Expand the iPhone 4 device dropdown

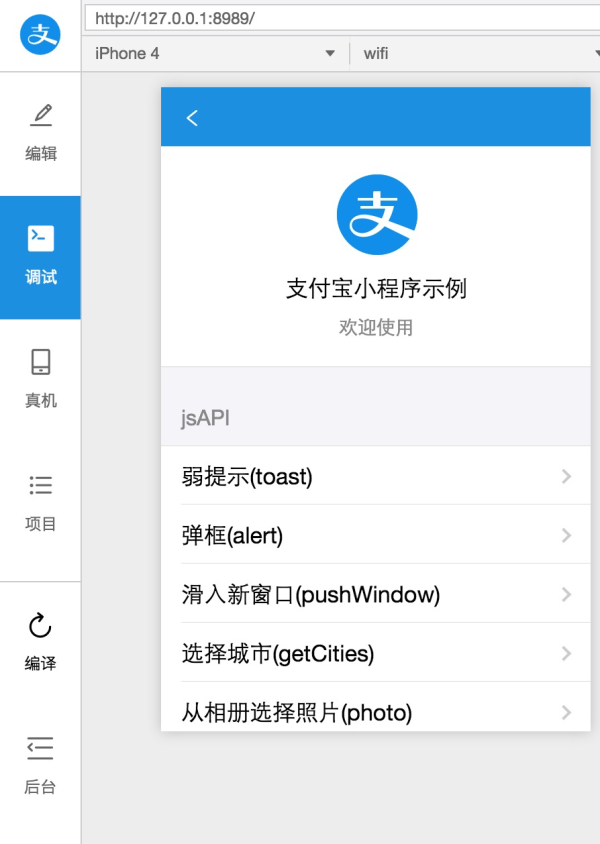click(x=215, y=54)
